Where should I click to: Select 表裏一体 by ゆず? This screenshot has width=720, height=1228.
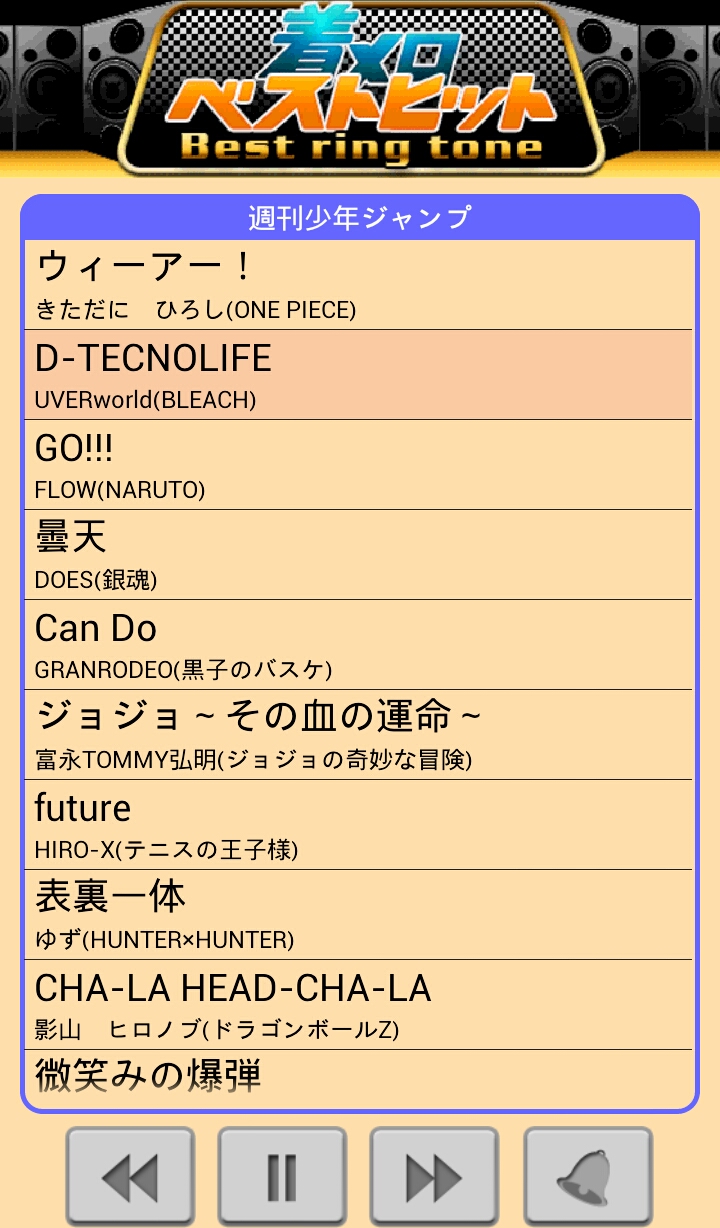pyautogui.click(x=358, y=915)
